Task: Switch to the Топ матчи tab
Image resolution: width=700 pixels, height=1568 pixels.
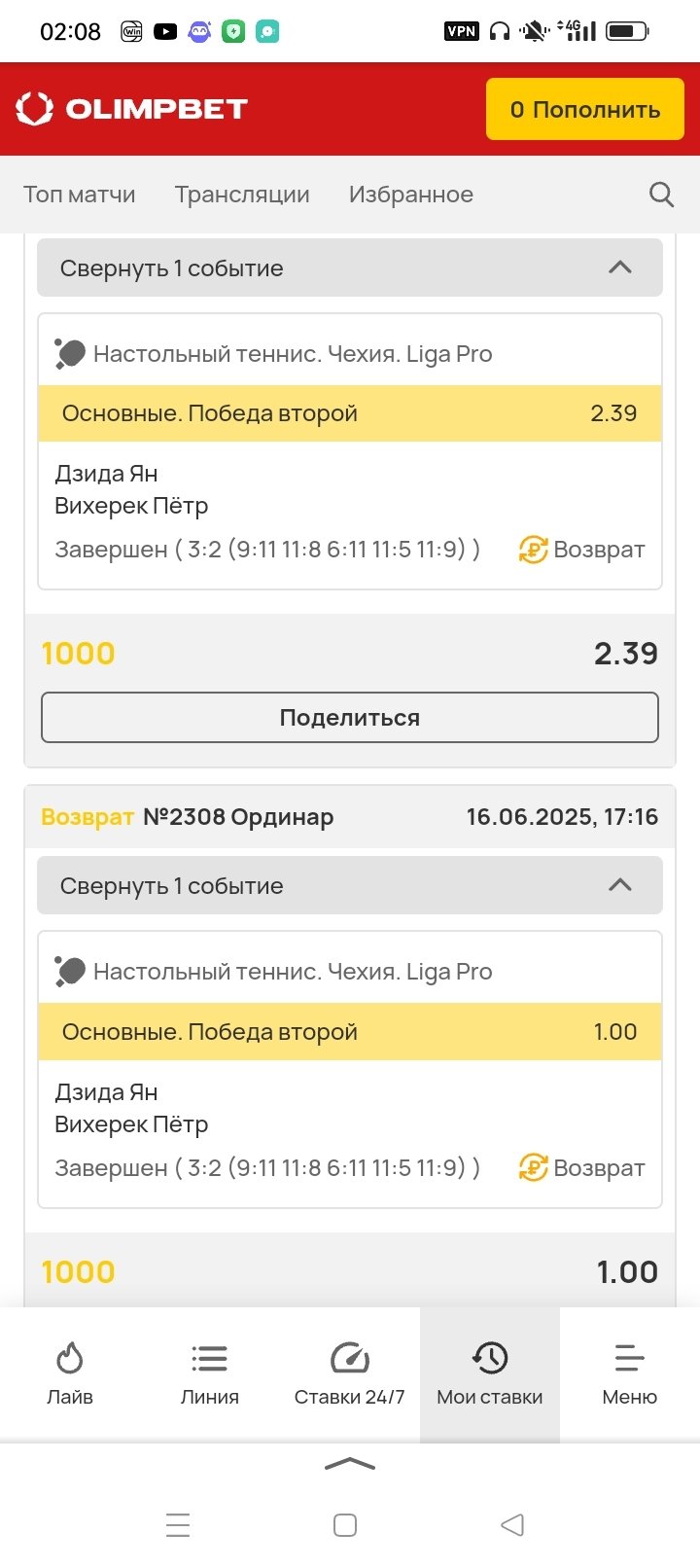Action: (80, 195)
